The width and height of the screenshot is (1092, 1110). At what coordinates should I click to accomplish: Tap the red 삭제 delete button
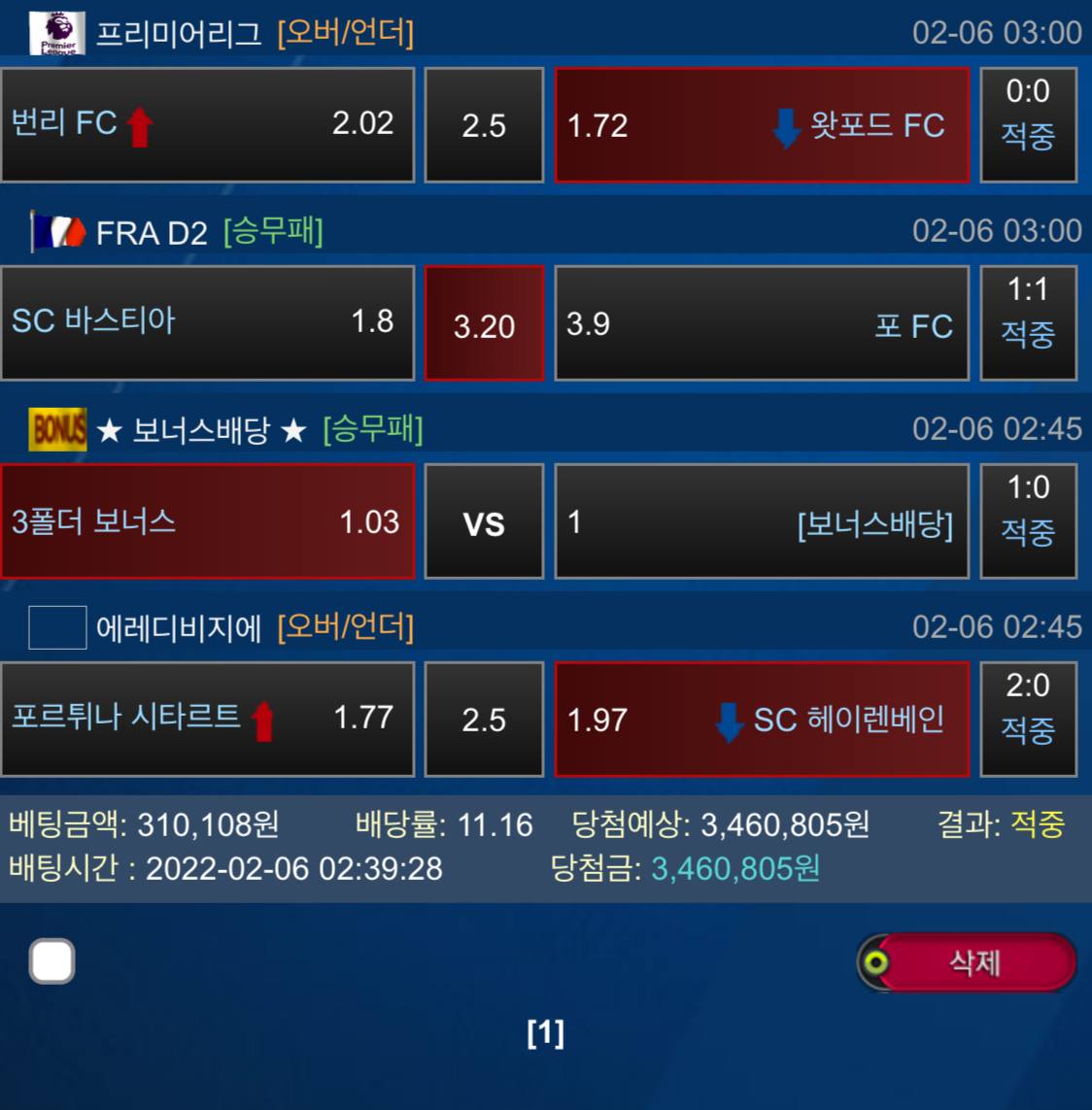[973, 962]
